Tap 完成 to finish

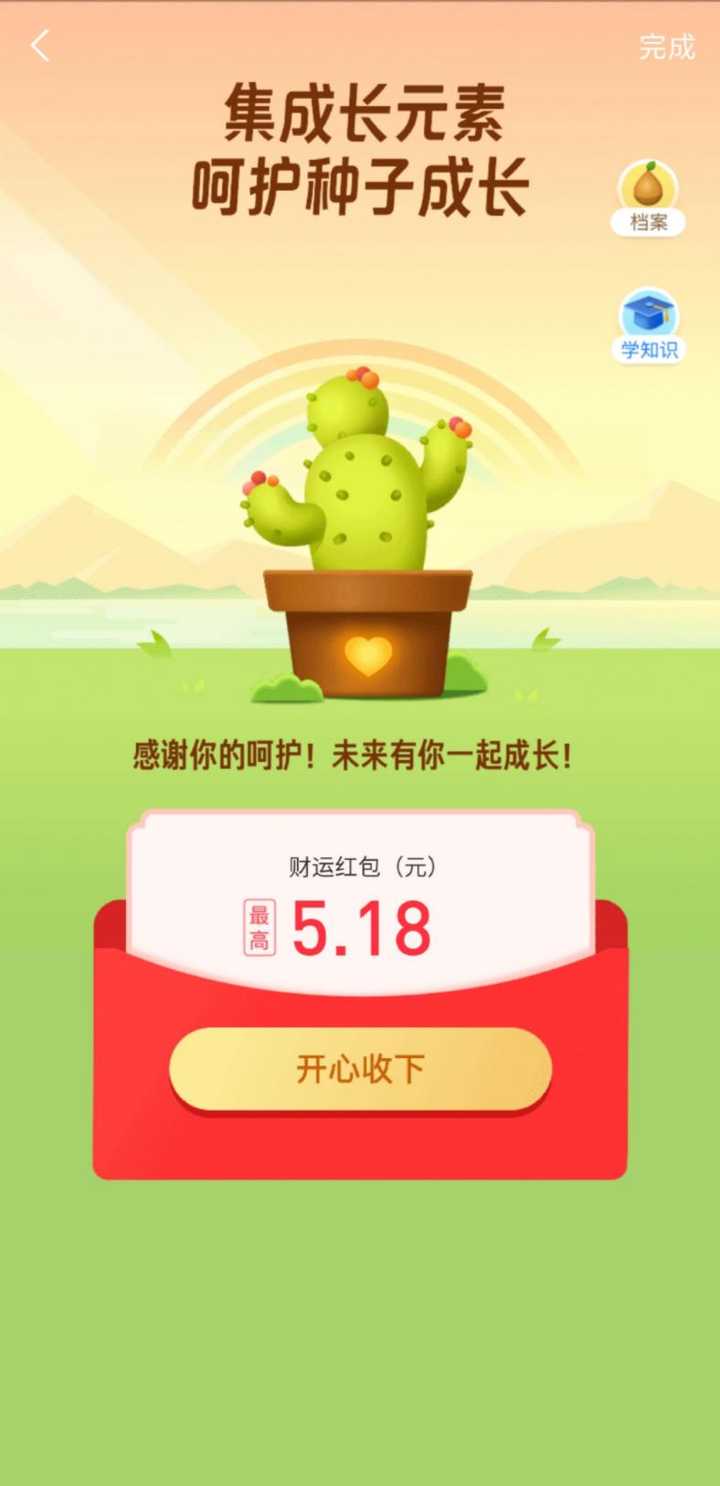[x=666, y=47]
